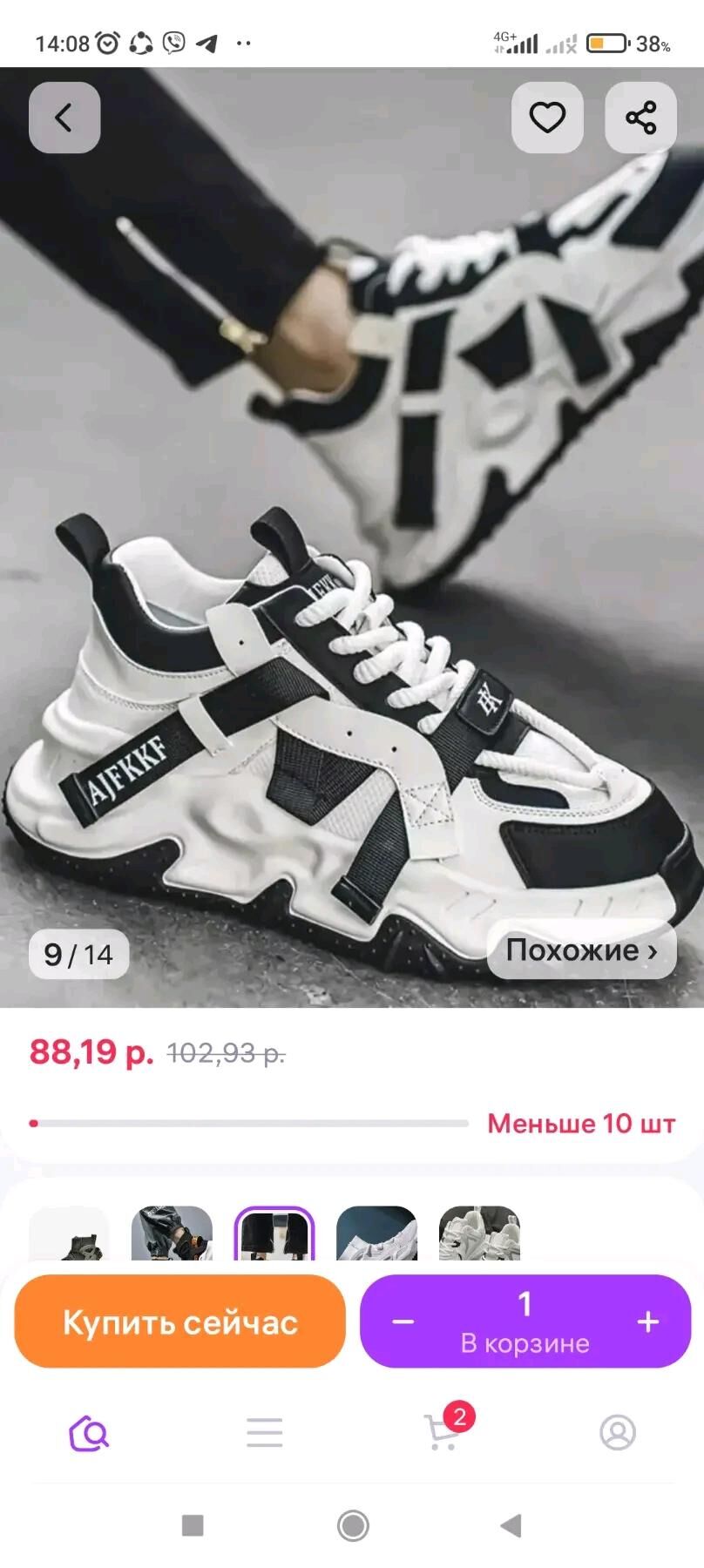Open the home search tab

click(88, 1433)
